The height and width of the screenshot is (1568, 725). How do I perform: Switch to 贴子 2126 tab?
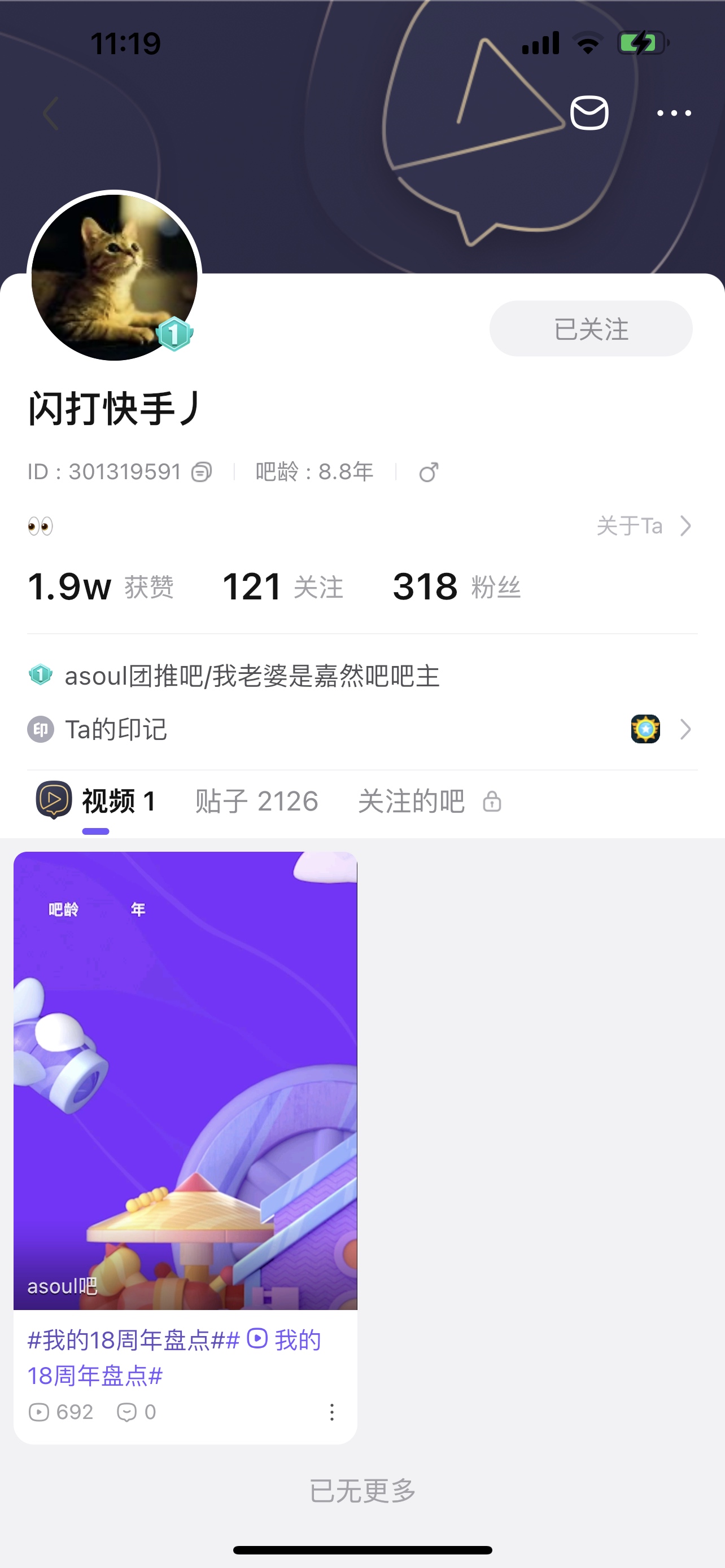point(256,801)
